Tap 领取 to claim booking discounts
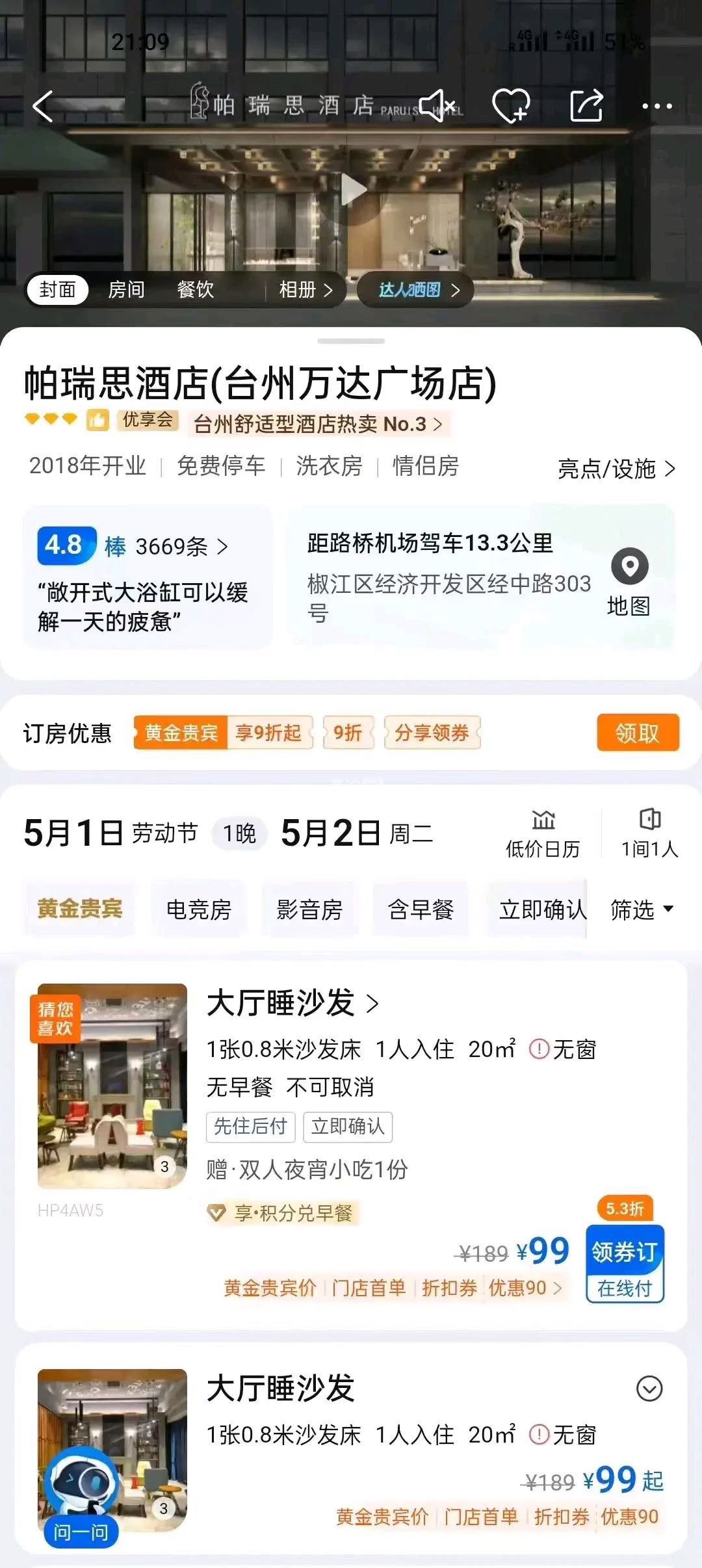This screenshot has width=702, height=1568. click(x=637, y=733)
